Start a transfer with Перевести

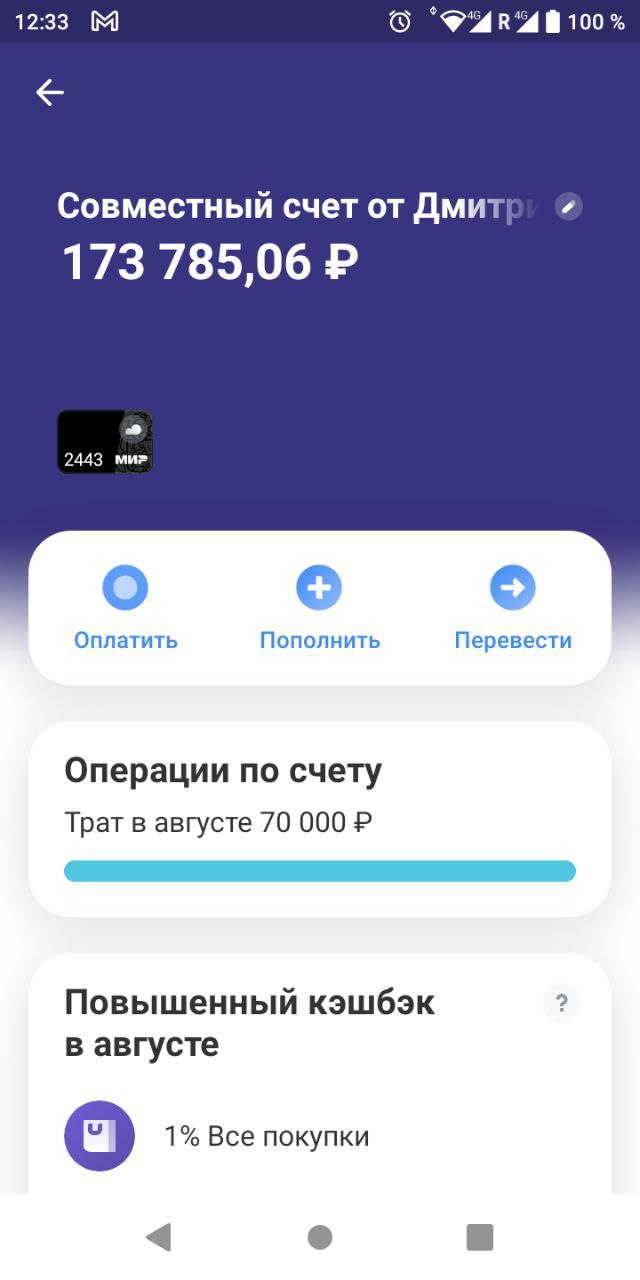tap(512, 607)
